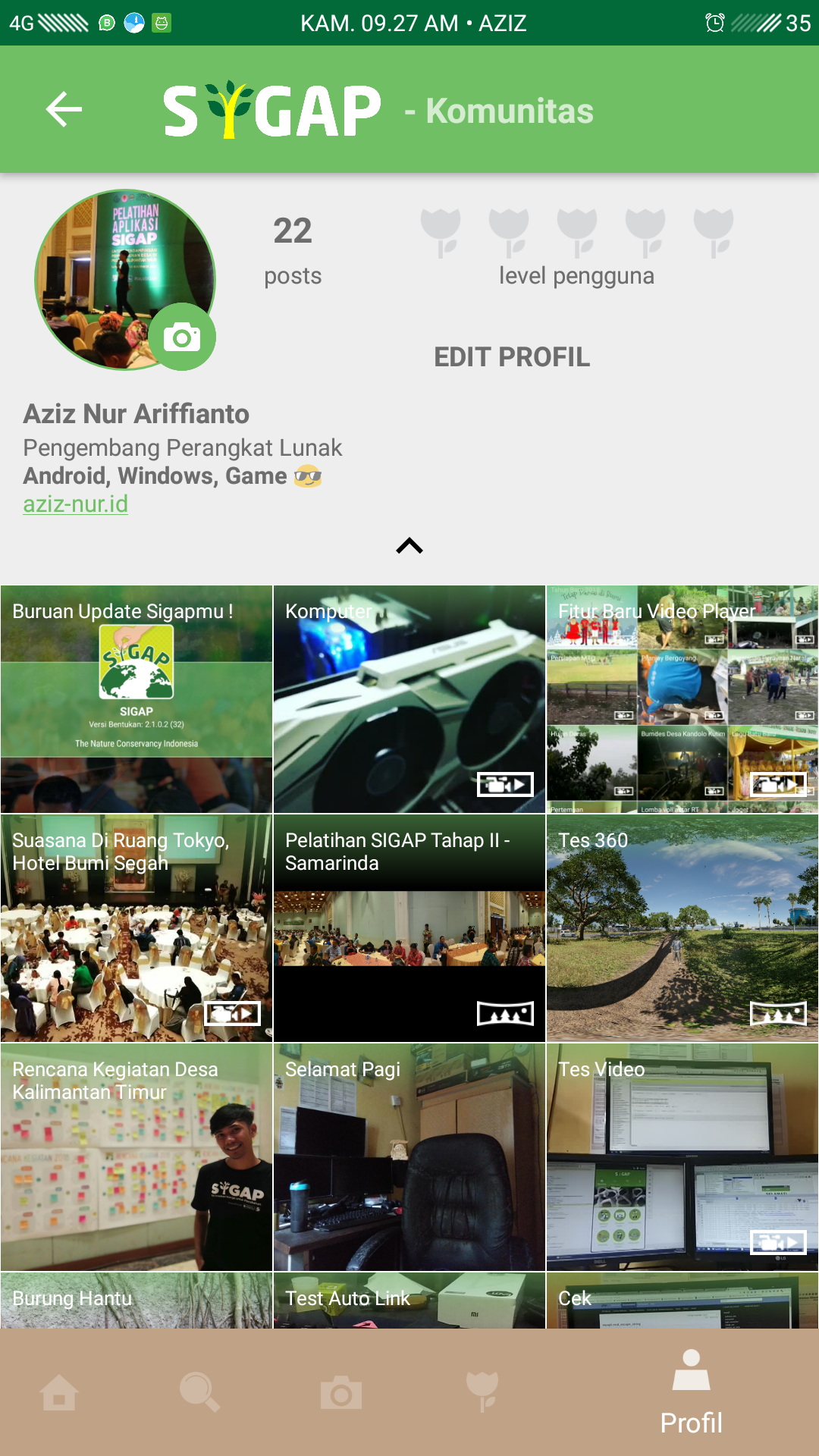Open the camera tab in bottom bar
819x1456 pixels.
341,1393
